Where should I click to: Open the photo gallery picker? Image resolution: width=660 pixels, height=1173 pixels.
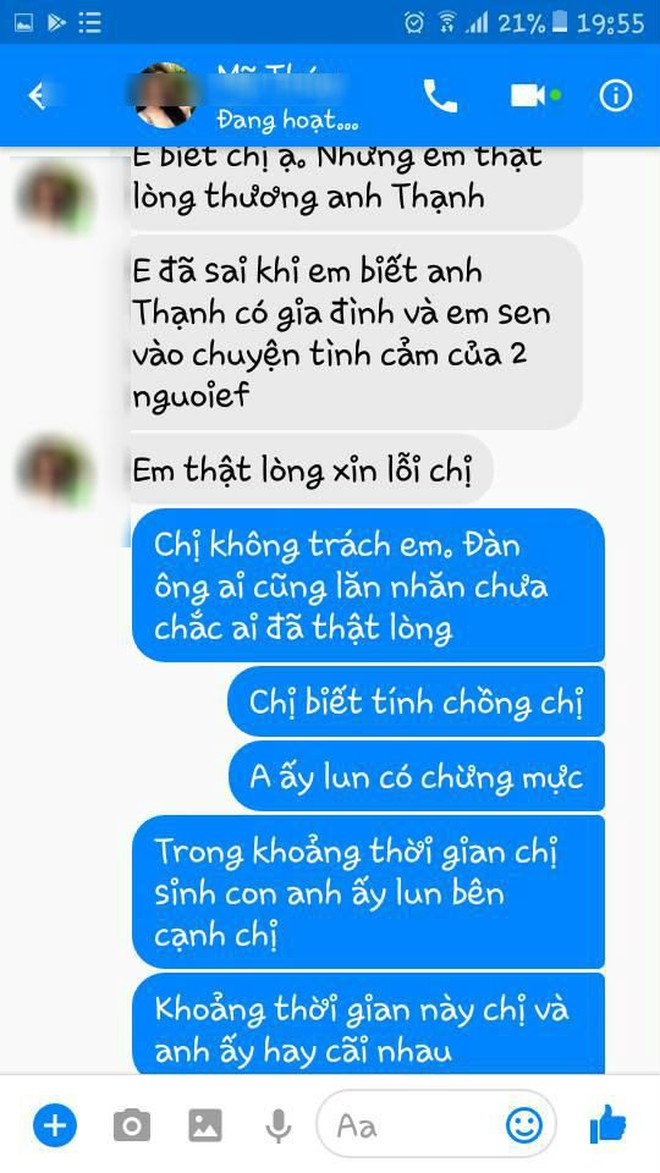click(205, 1126)
